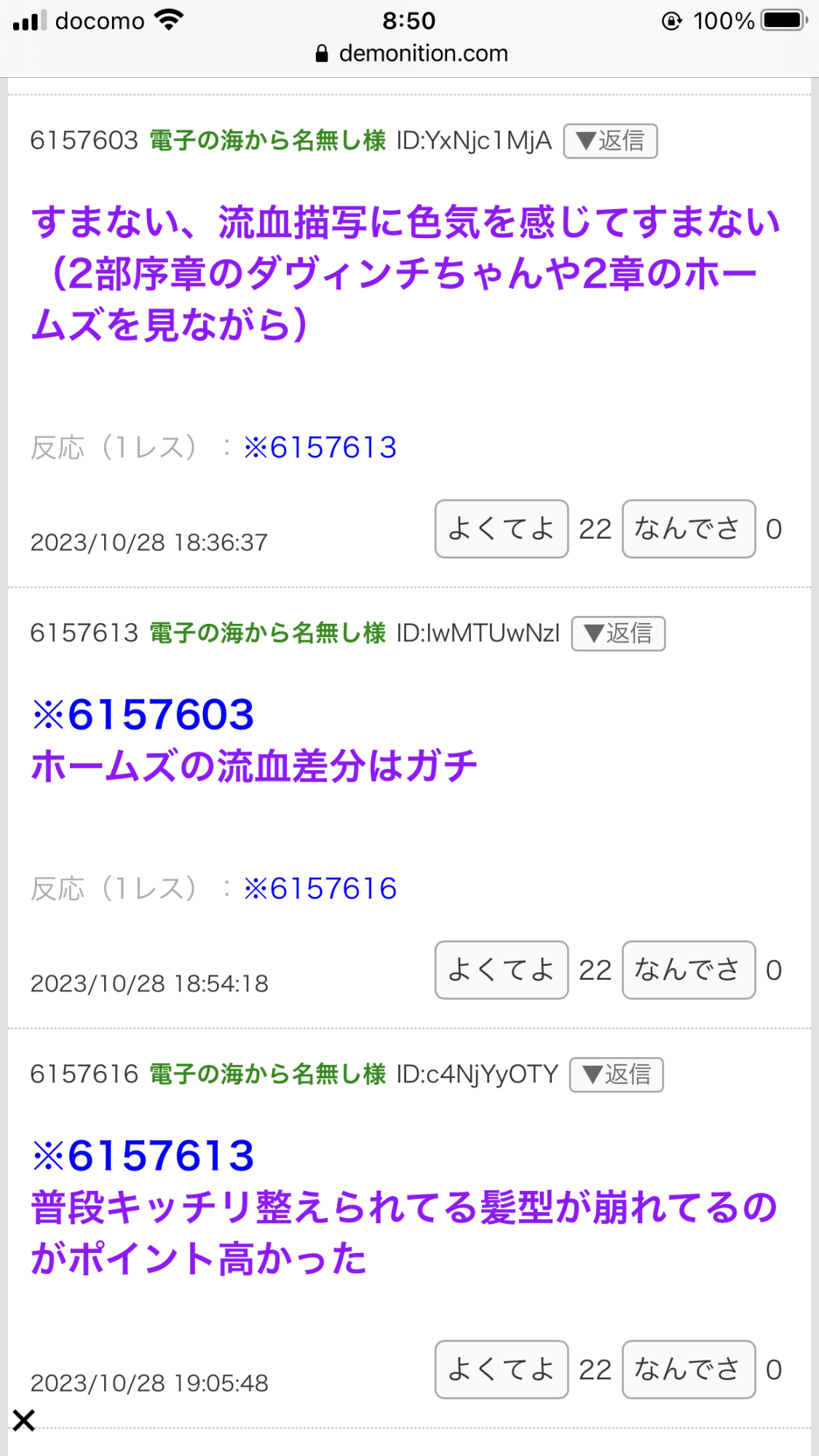Tap the demonition.com address bar
This screenshot has width=819, height=1456.
411,53
